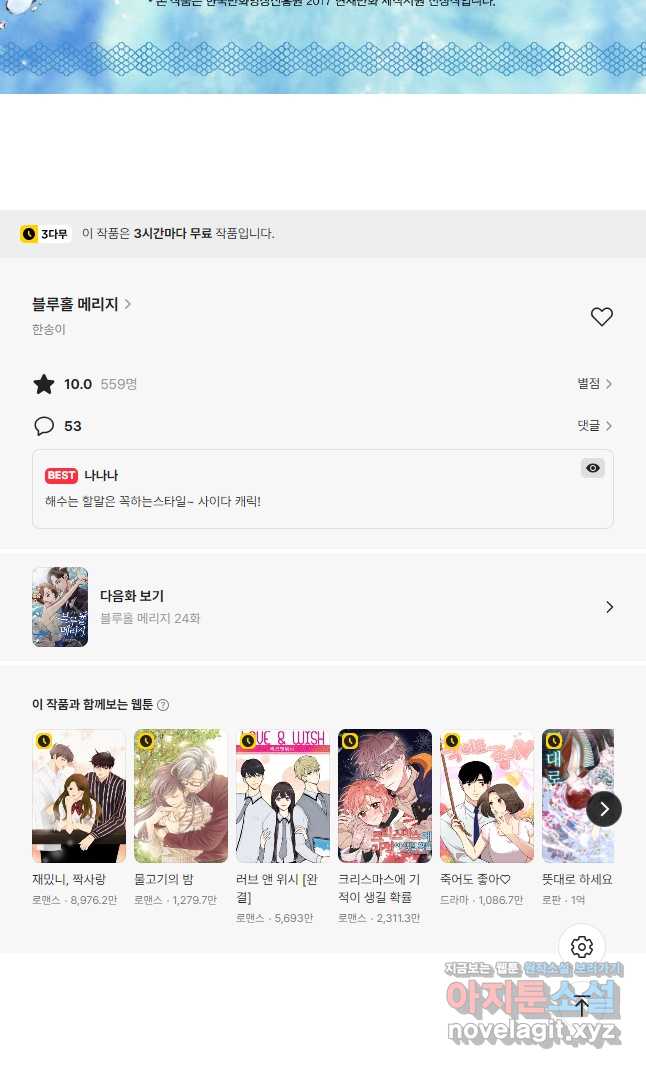646x1069 pixels.
Task: Open the 댓글 comments section
Action: (x=594, y=426)
